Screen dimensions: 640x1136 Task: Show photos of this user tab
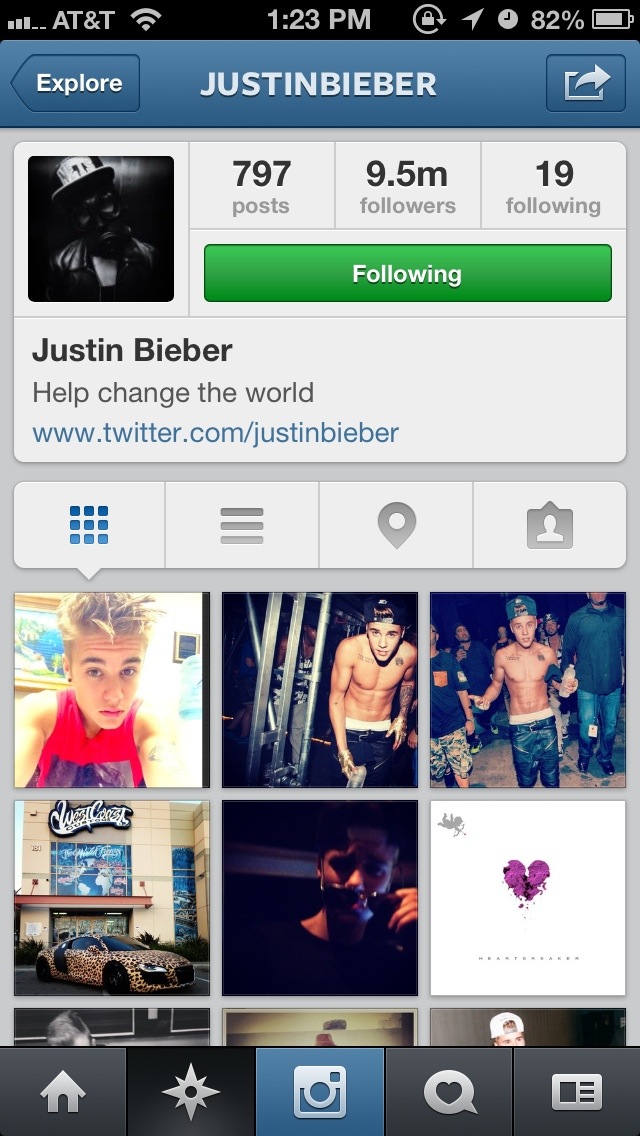pyautogui.click(x=549, y=525)
